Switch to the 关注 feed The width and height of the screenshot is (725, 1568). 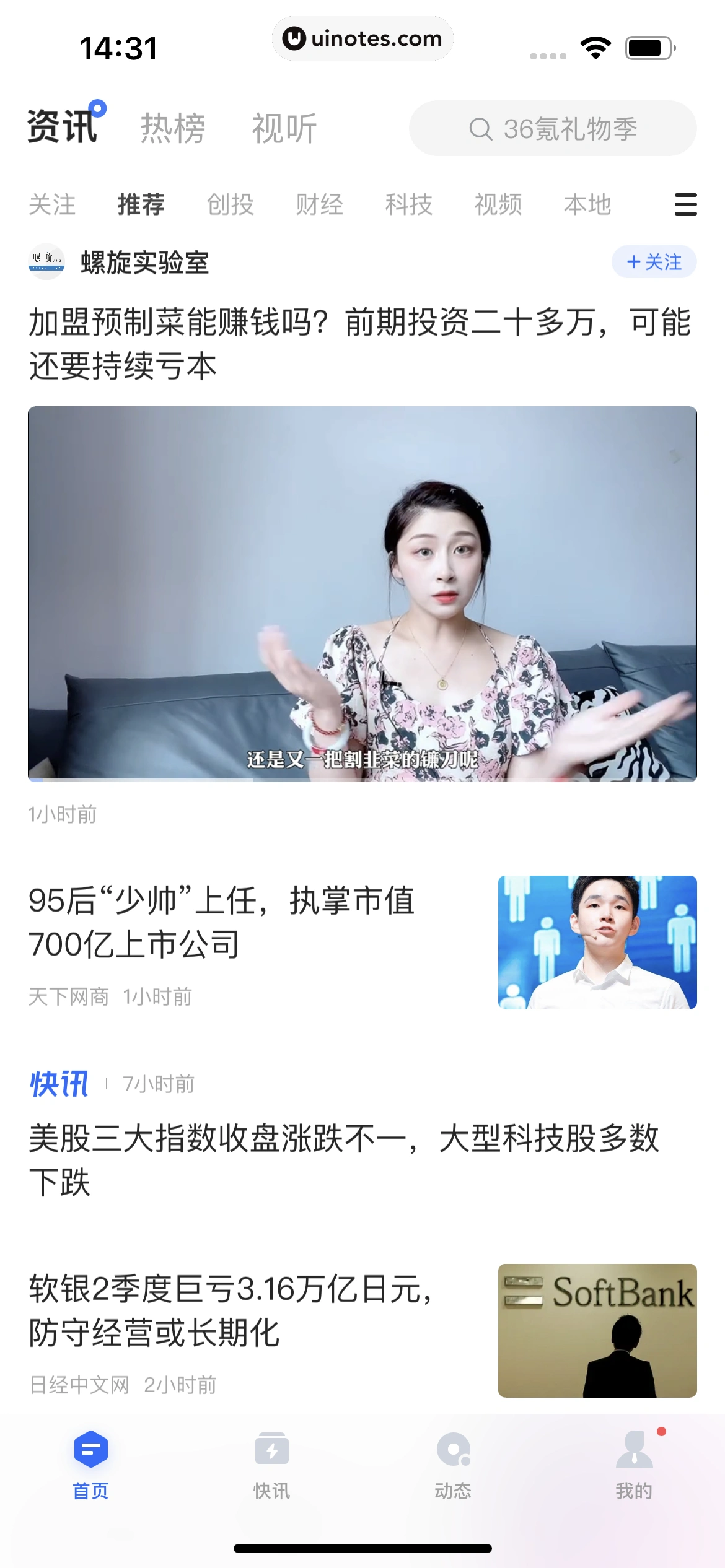[x=53, y=204]
